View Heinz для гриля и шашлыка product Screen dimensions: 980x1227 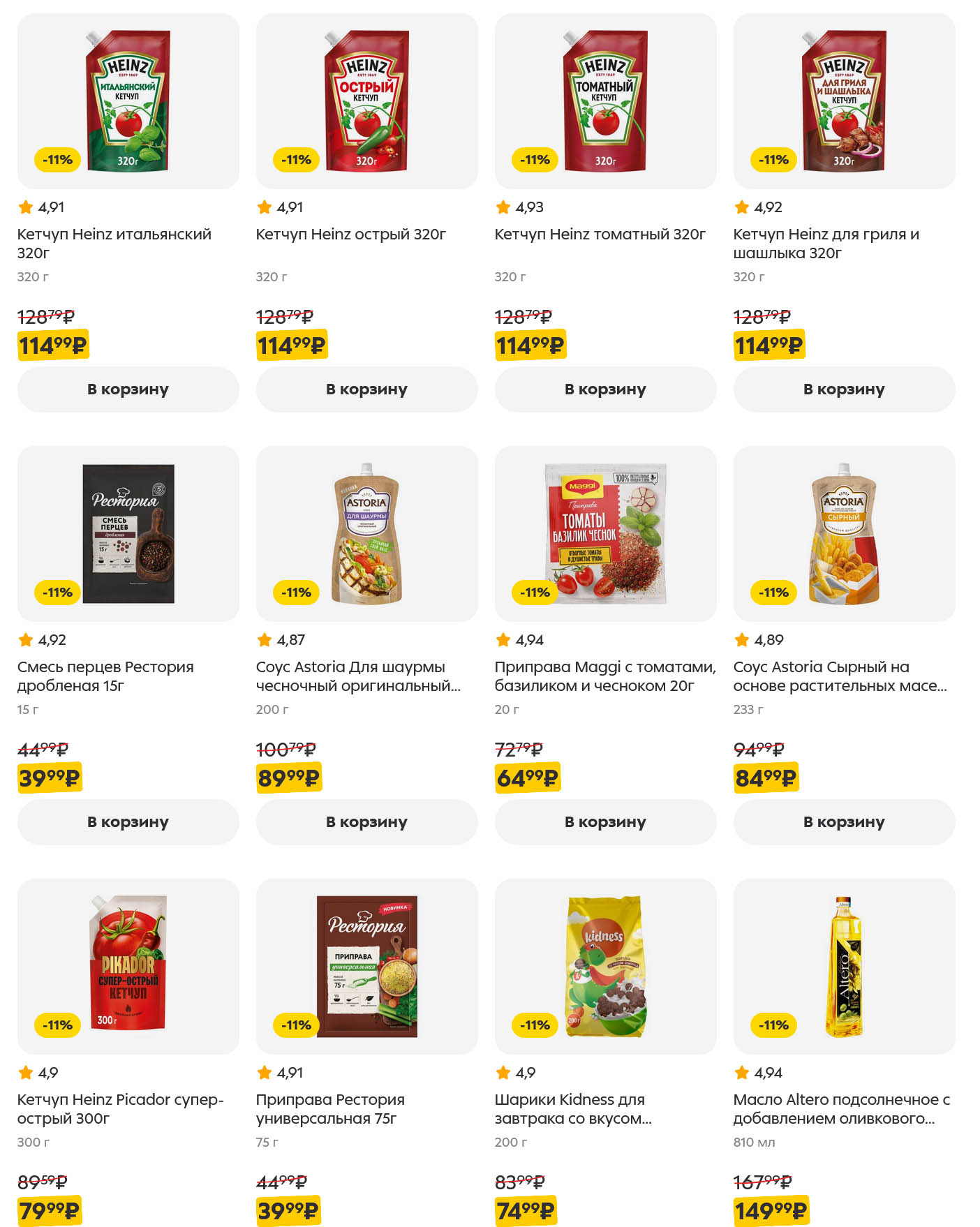click(826, 243)
